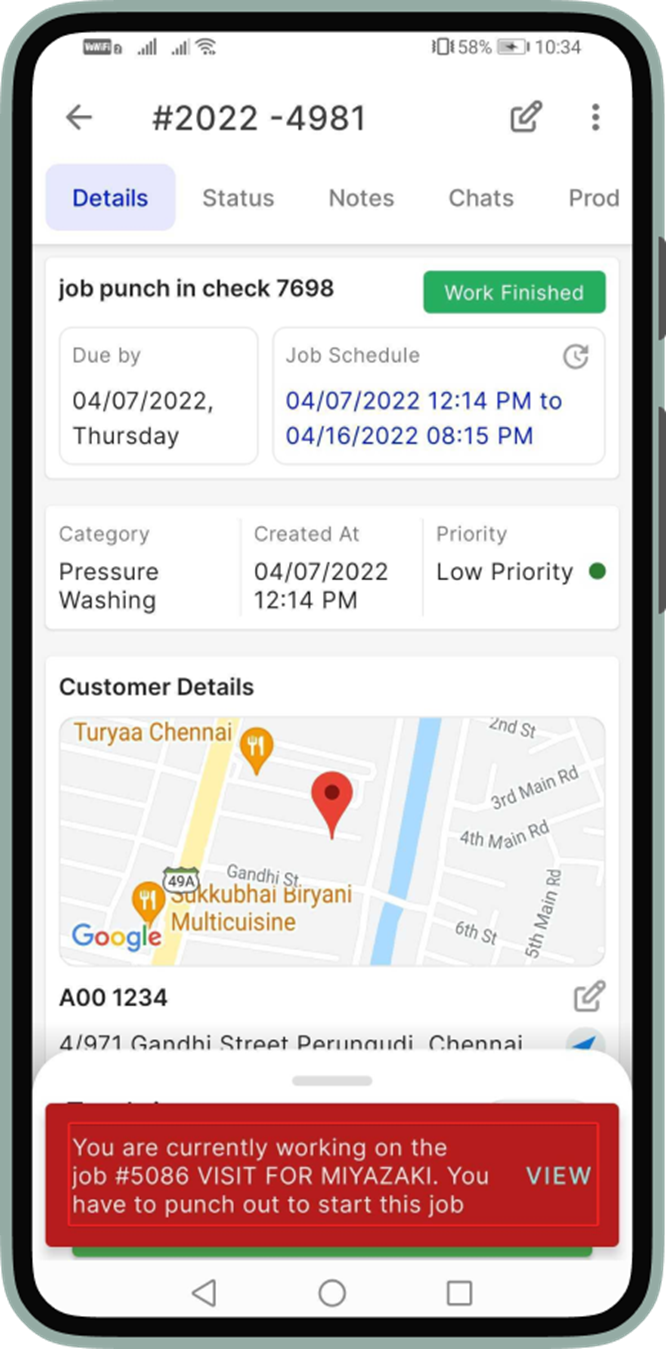Edit customer A00 1234 details
This screenshot has width=666, height=1349.
(x=589, y=996)
